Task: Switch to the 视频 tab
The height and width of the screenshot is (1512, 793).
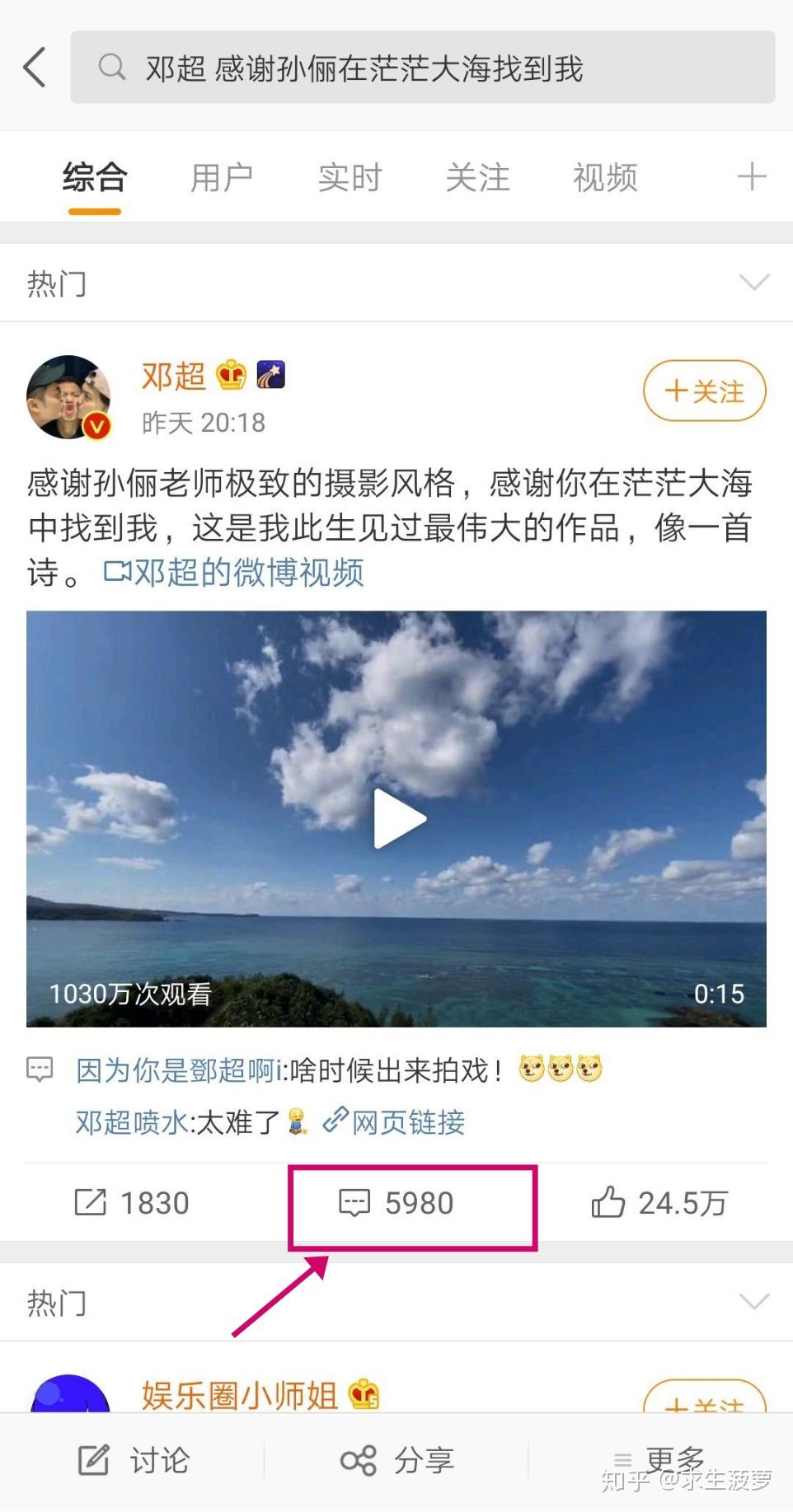Action: coord(605,177)
